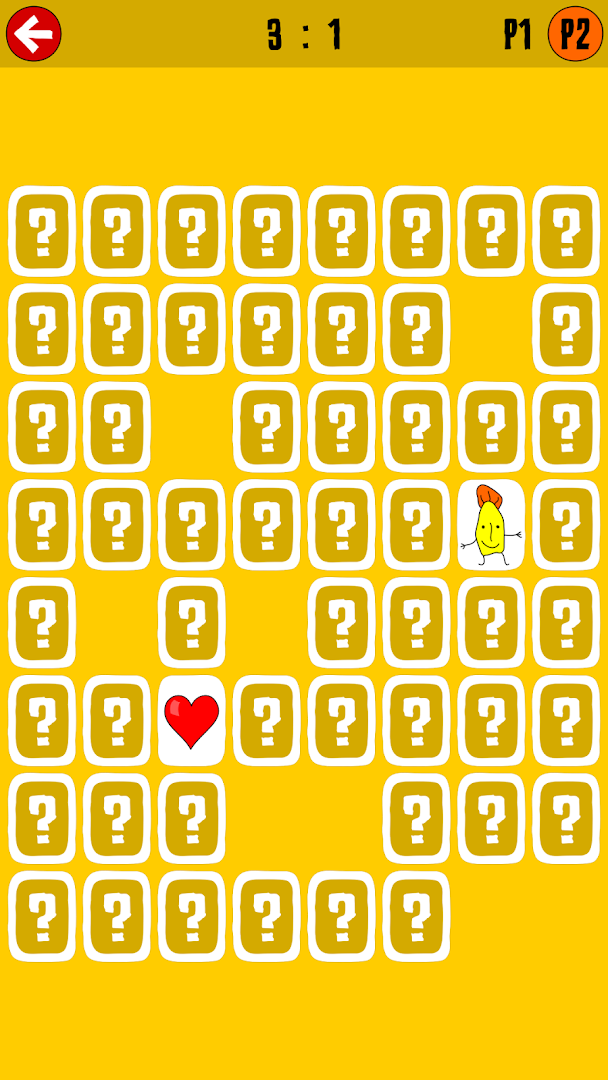The height and width of the screenshot is (1080, 608).
Task: Tap the revealed red heart card
Action: [x=192, y=721]
